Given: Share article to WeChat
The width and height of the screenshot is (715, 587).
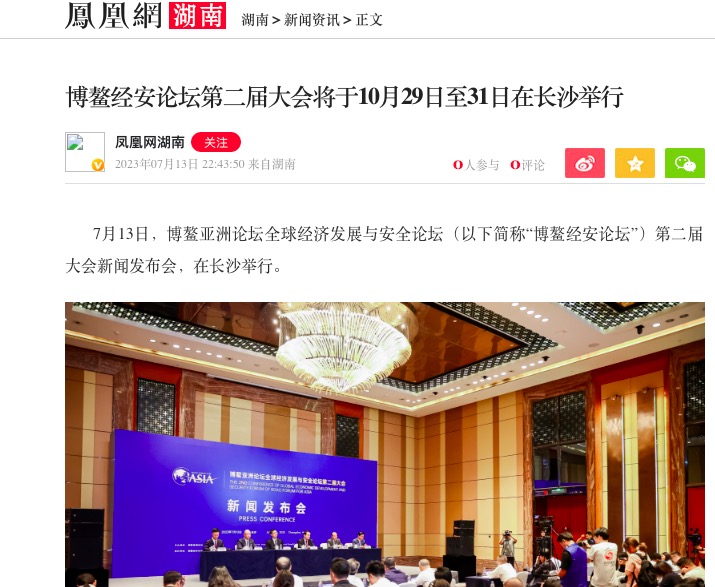Looking at the screenshot, I should pos(685,163).
